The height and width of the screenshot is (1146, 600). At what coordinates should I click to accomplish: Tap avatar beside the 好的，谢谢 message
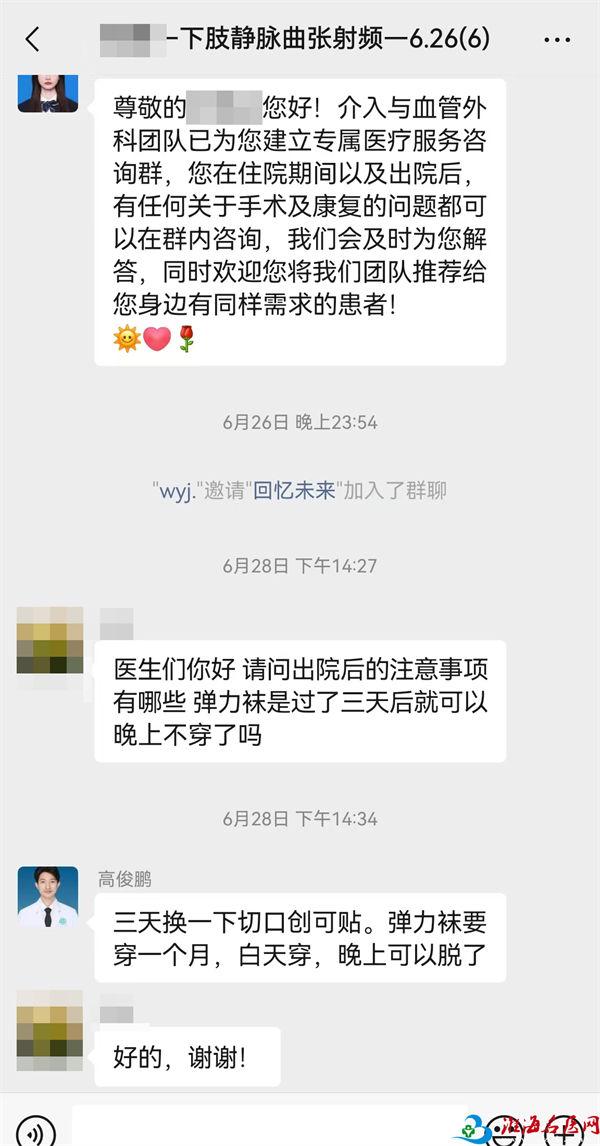50,1023
